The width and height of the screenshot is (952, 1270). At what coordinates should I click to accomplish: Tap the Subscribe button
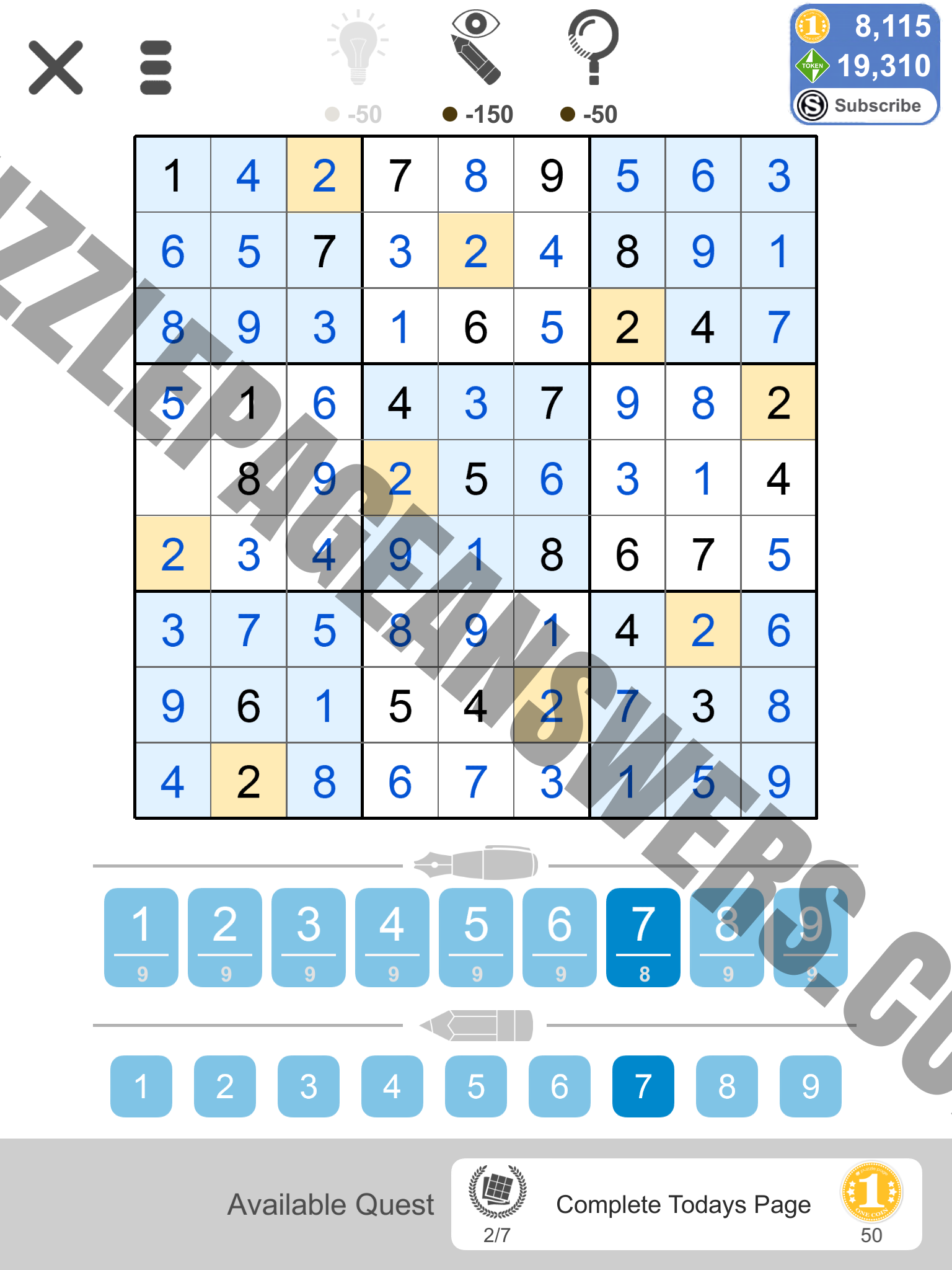click(x=865, y=105)
